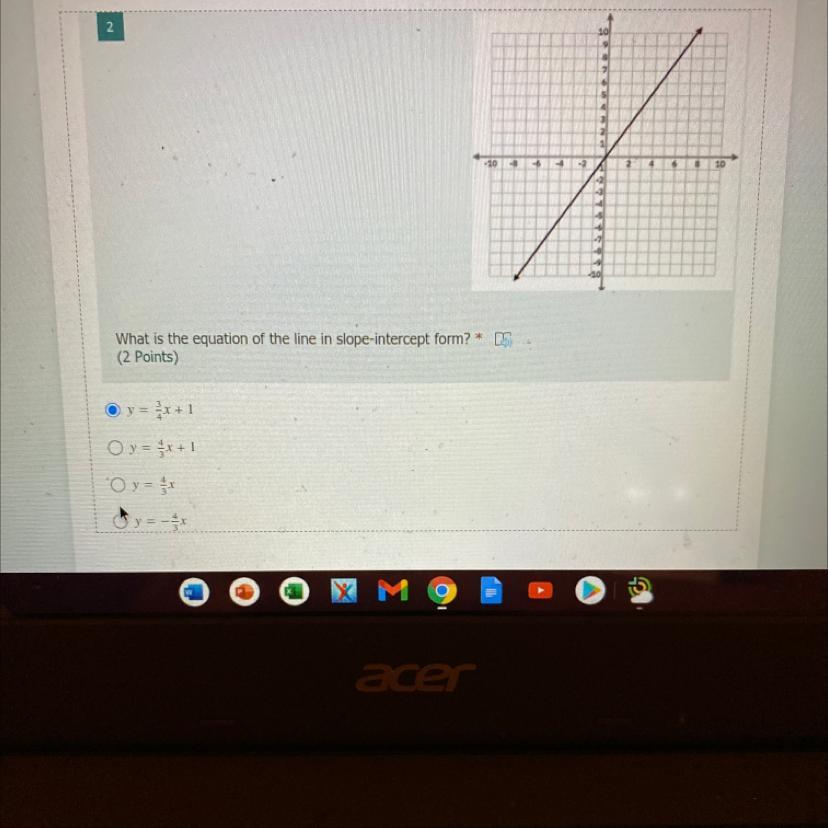Select the option y = -4/3x
828x828 pixels.
pos(122,519)
